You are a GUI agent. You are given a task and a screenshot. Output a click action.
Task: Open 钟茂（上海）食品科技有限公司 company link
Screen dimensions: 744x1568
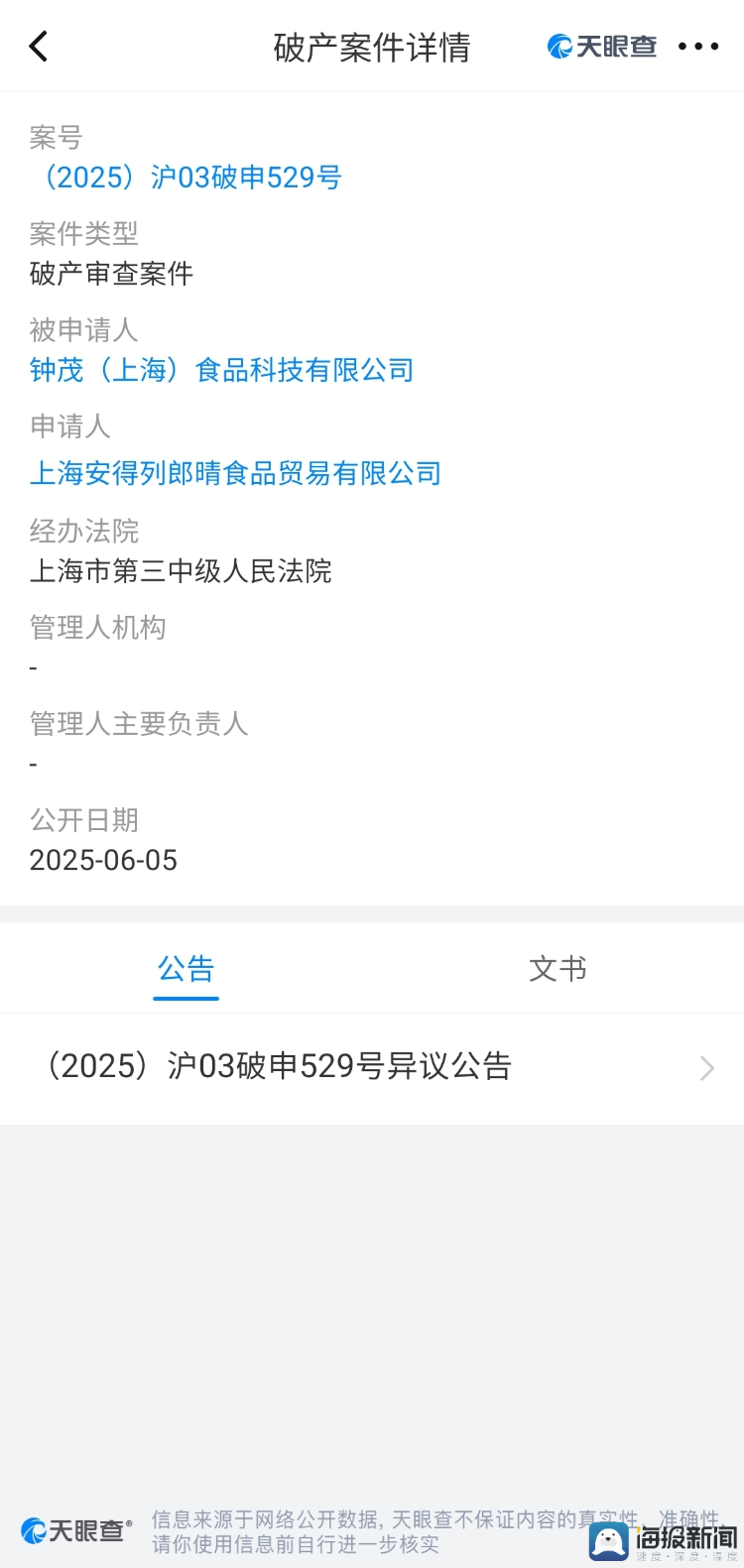221,370
